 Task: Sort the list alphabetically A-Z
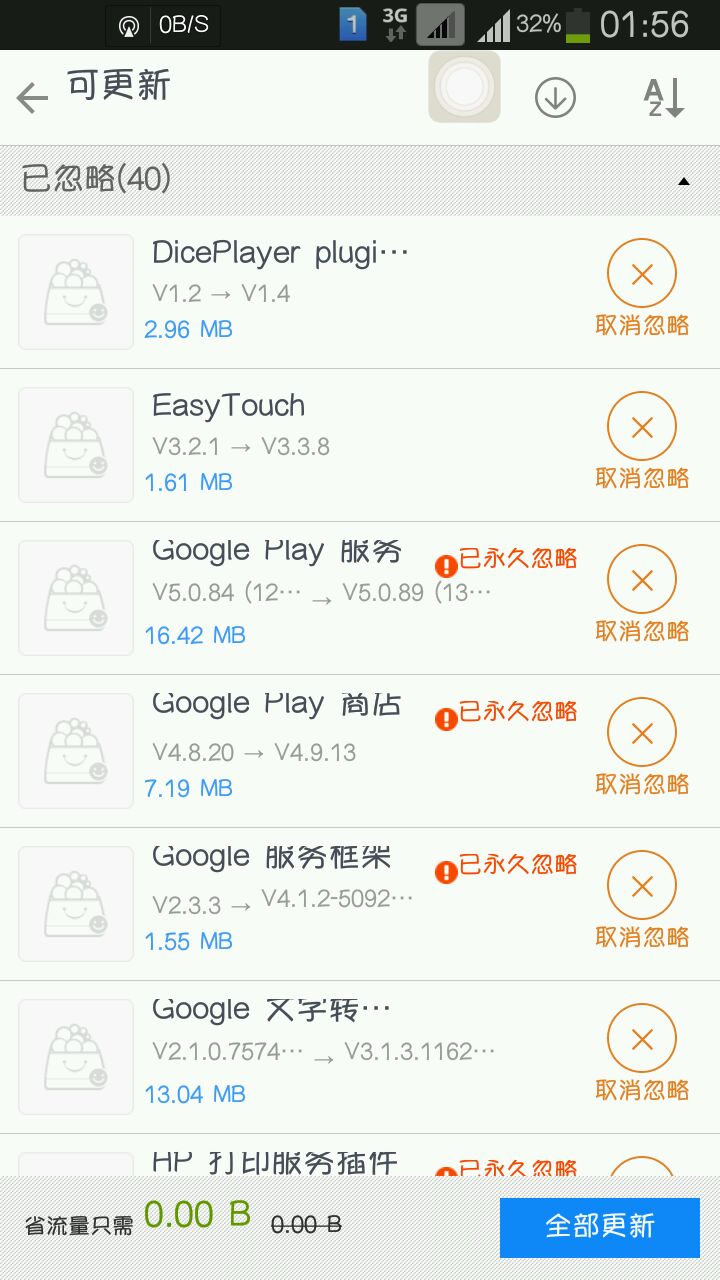[x=663, y=97]
